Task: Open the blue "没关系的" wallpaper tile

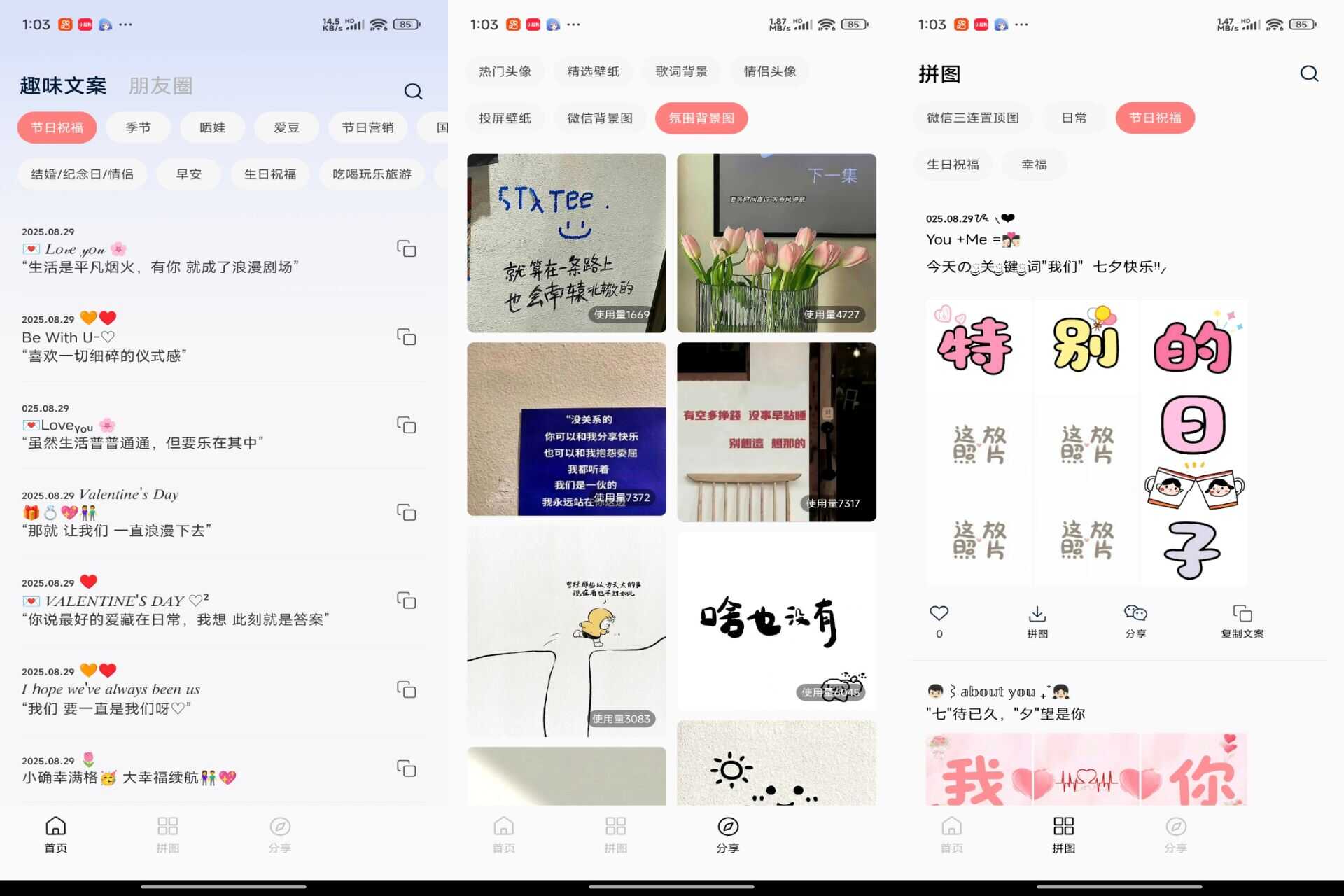Action: [x=566, y=429]
